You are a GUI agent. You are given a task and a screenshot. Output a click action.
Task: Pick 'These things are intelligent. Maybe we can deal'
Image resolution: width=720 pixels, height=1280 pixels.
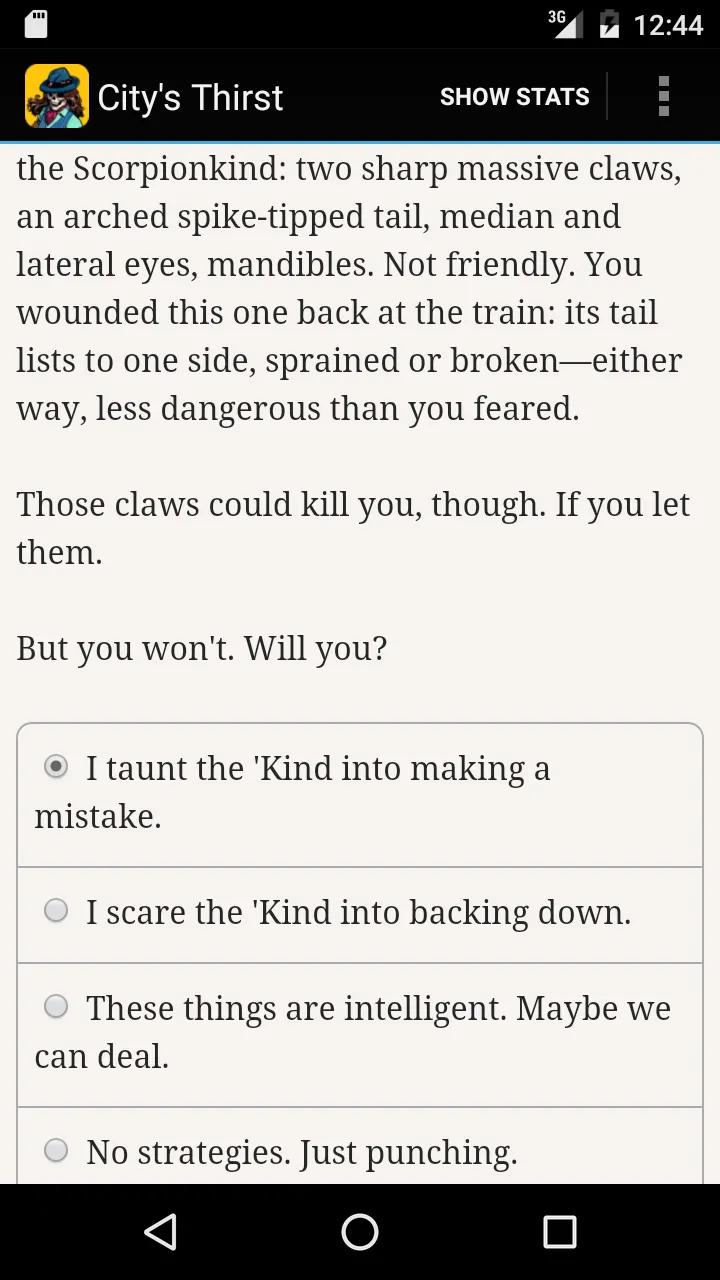click(x=360, y=1035)
